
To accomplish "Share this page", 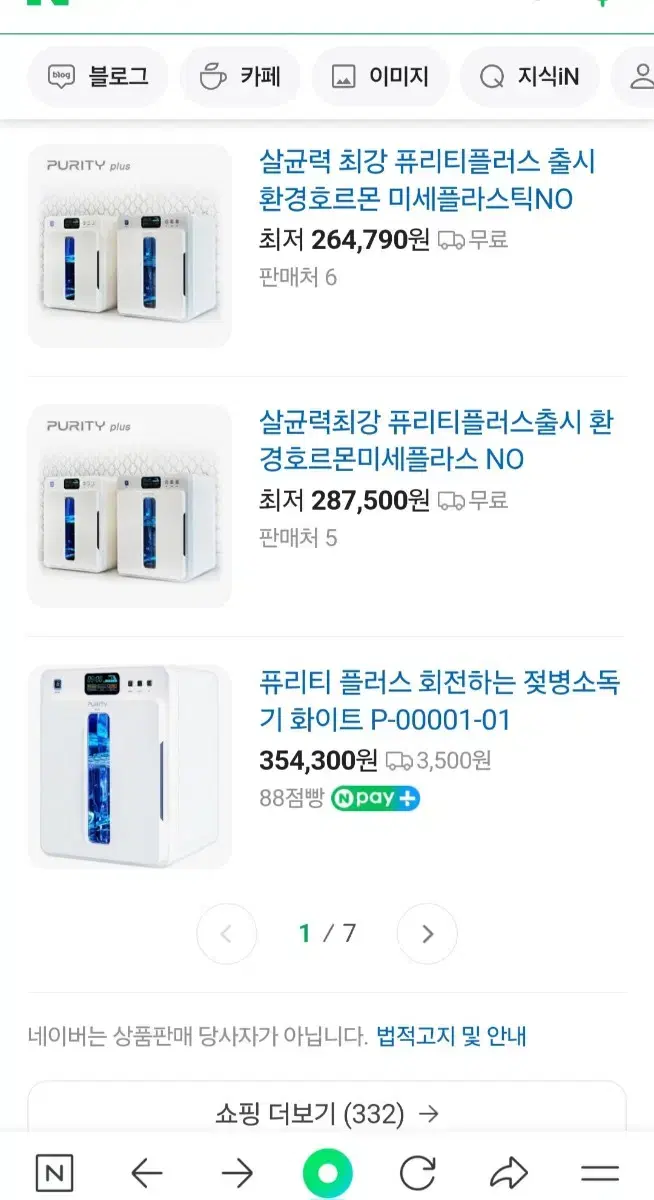I will 509,1172.
